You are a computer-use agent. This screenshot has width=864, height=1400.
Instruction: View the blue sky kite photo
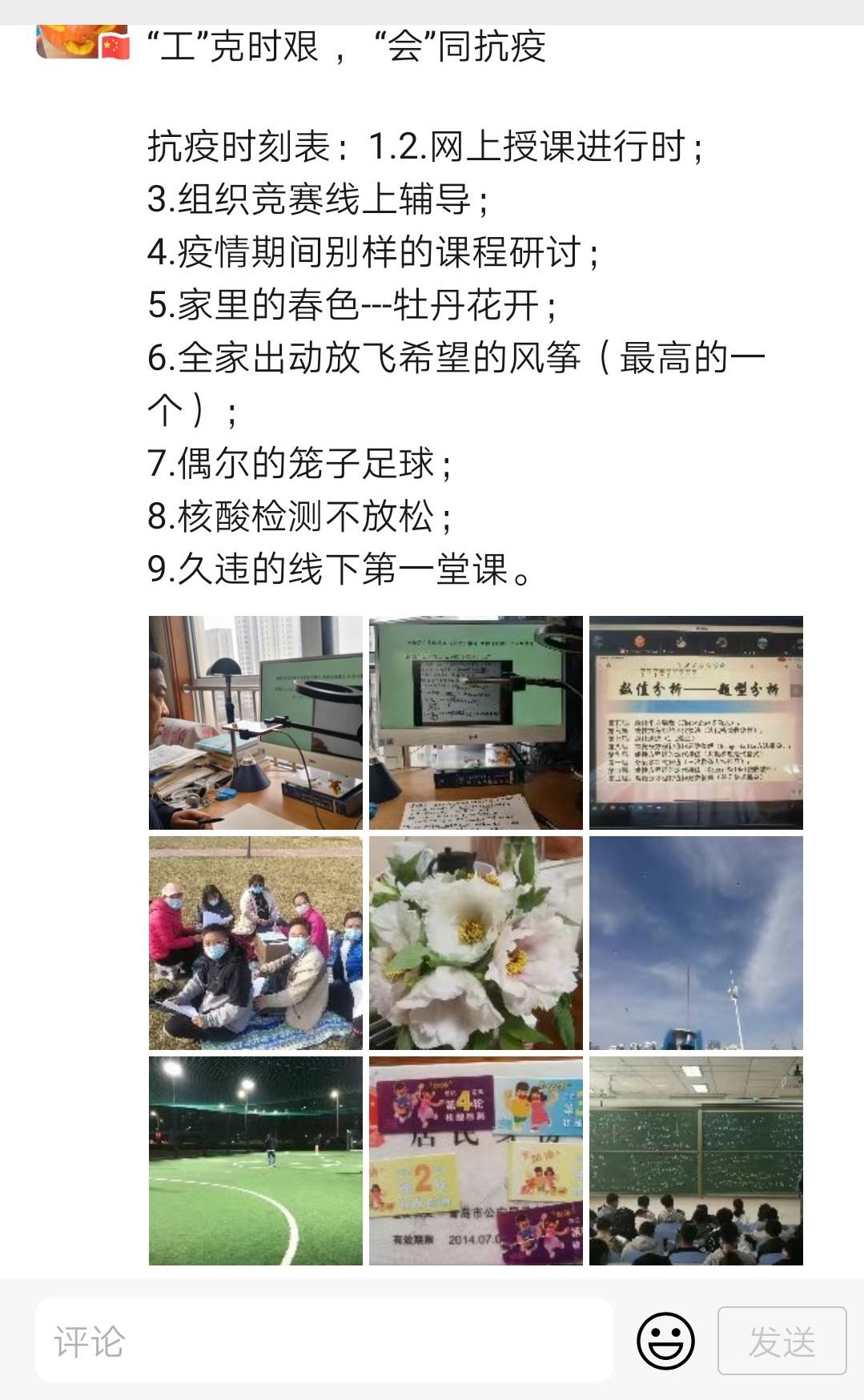pos(696,943)
